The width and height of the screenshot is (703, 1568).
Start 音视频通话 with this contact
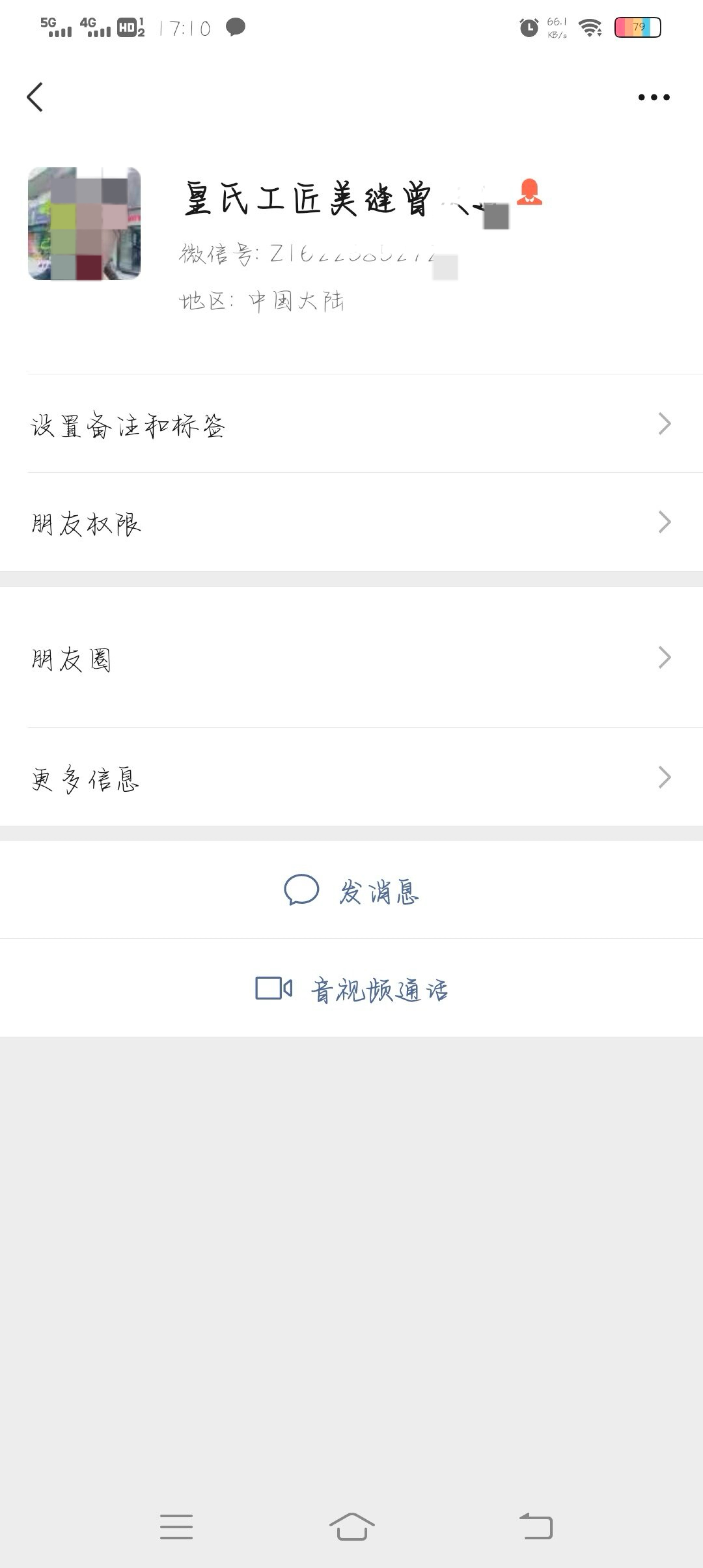click(351, 988)
